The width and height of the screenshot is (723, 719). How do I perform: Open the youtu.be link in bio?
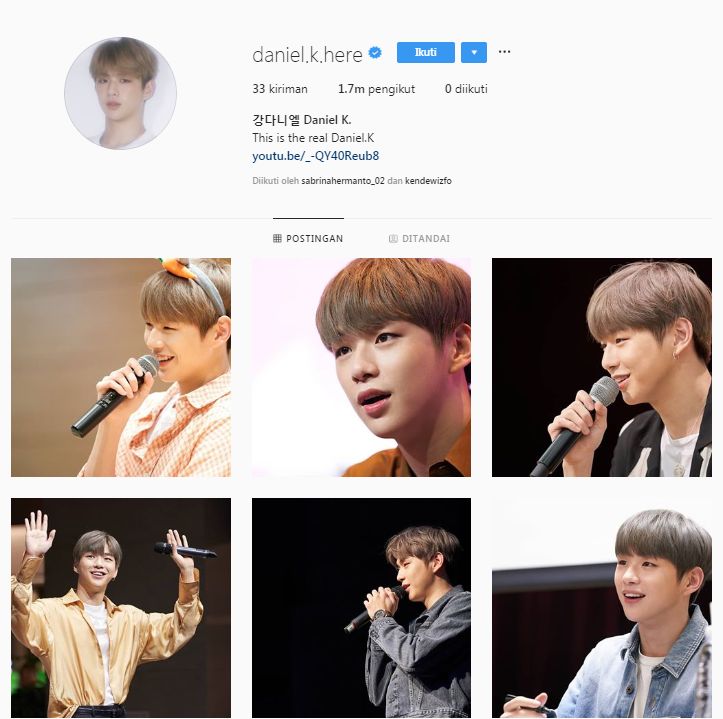[315, 156]
